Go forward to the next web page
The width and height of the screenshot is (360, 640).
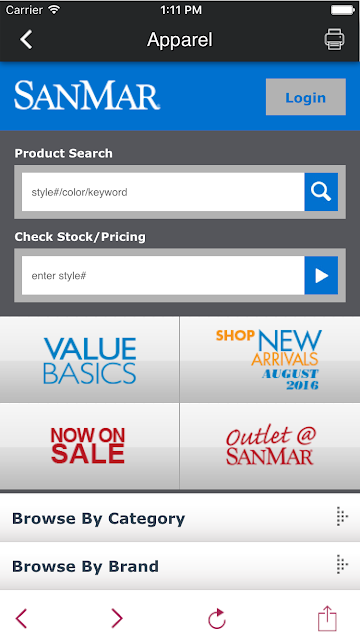pos(117,618)
